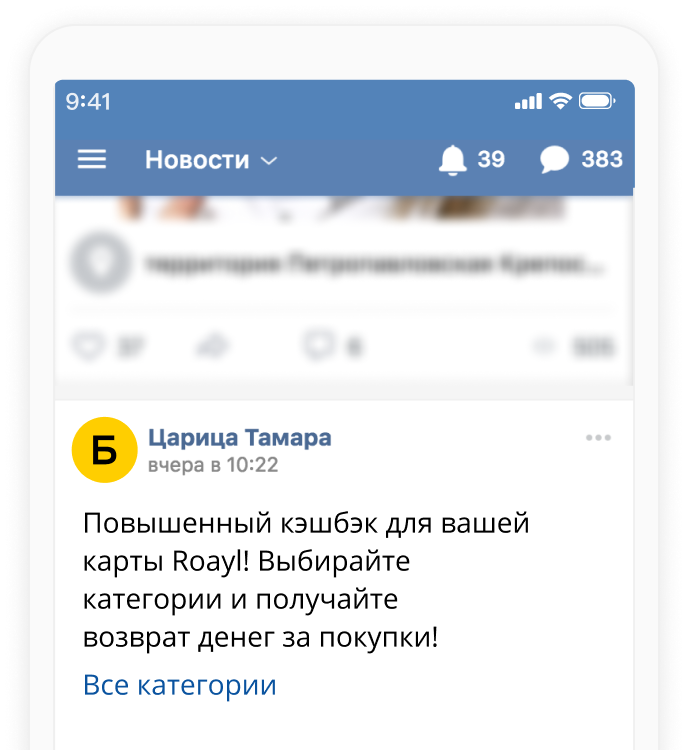The width and height of the screenshot is (688, 750).
Task: Tap the yellow Б avatar
Action: [x=104, y=451]
